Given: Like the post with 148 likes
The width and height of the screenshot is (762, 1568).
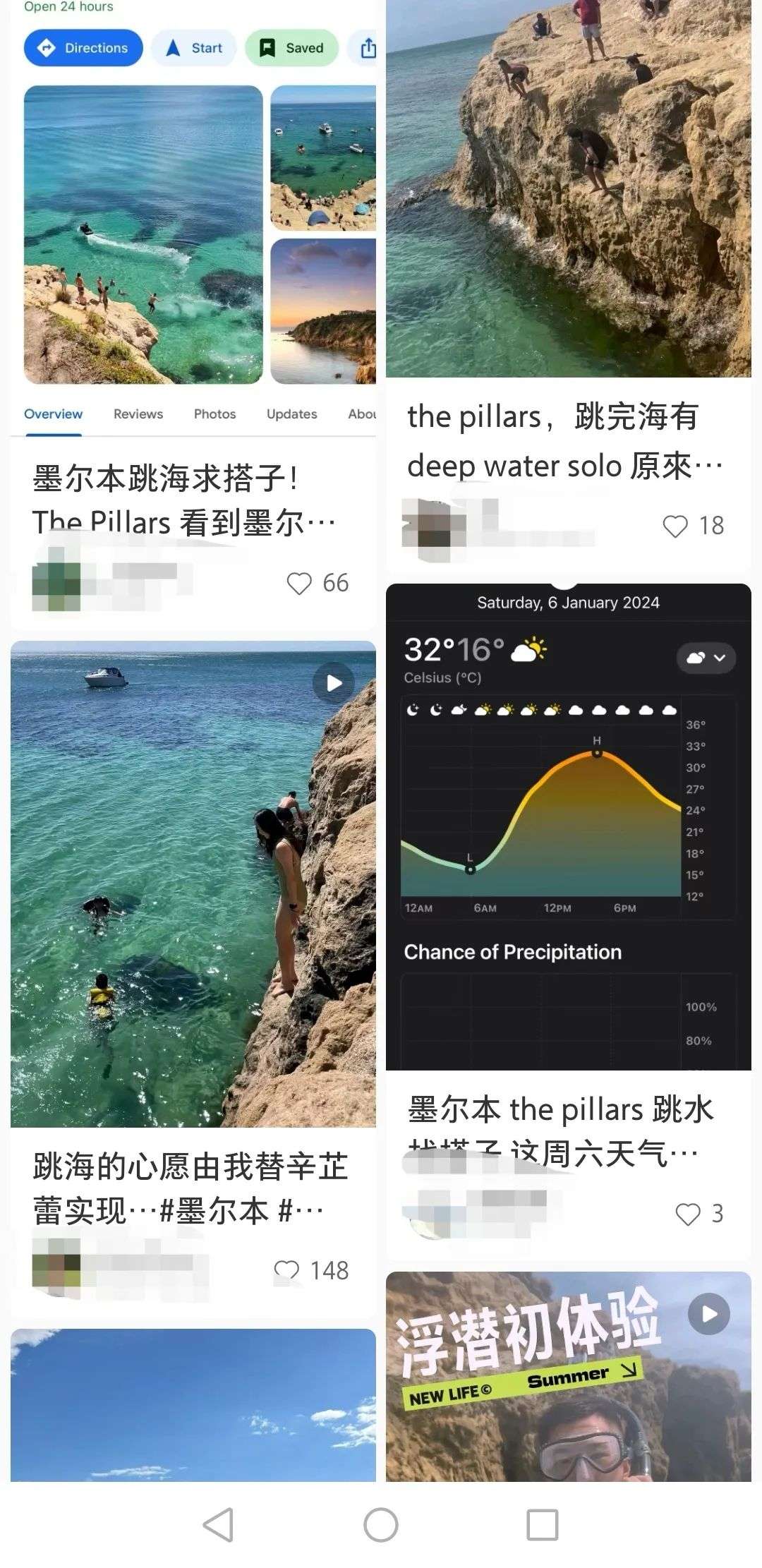Looking at the screenshot, I should click(x=286, y=1270).
